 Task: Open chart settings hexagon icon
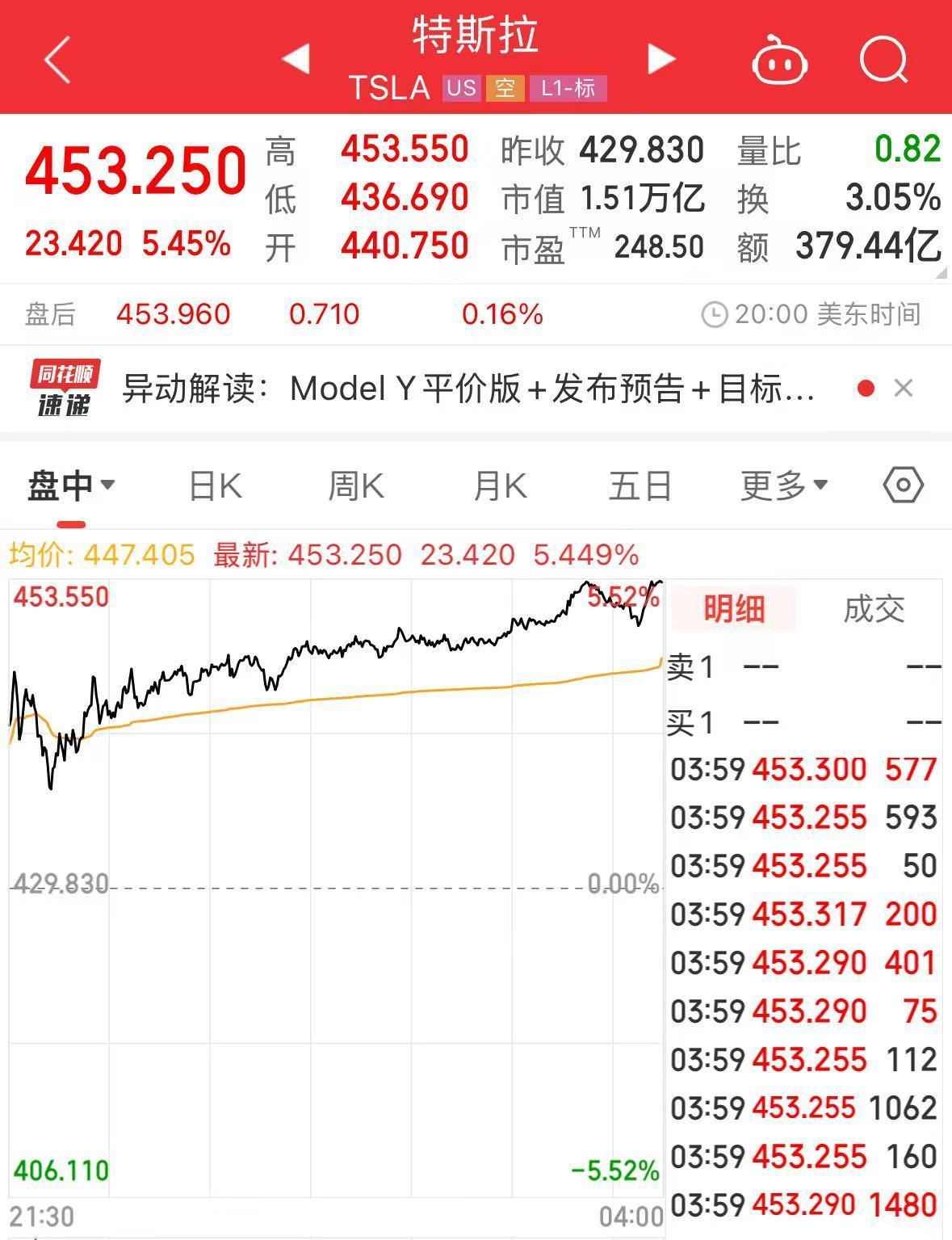tap(903, 485)
